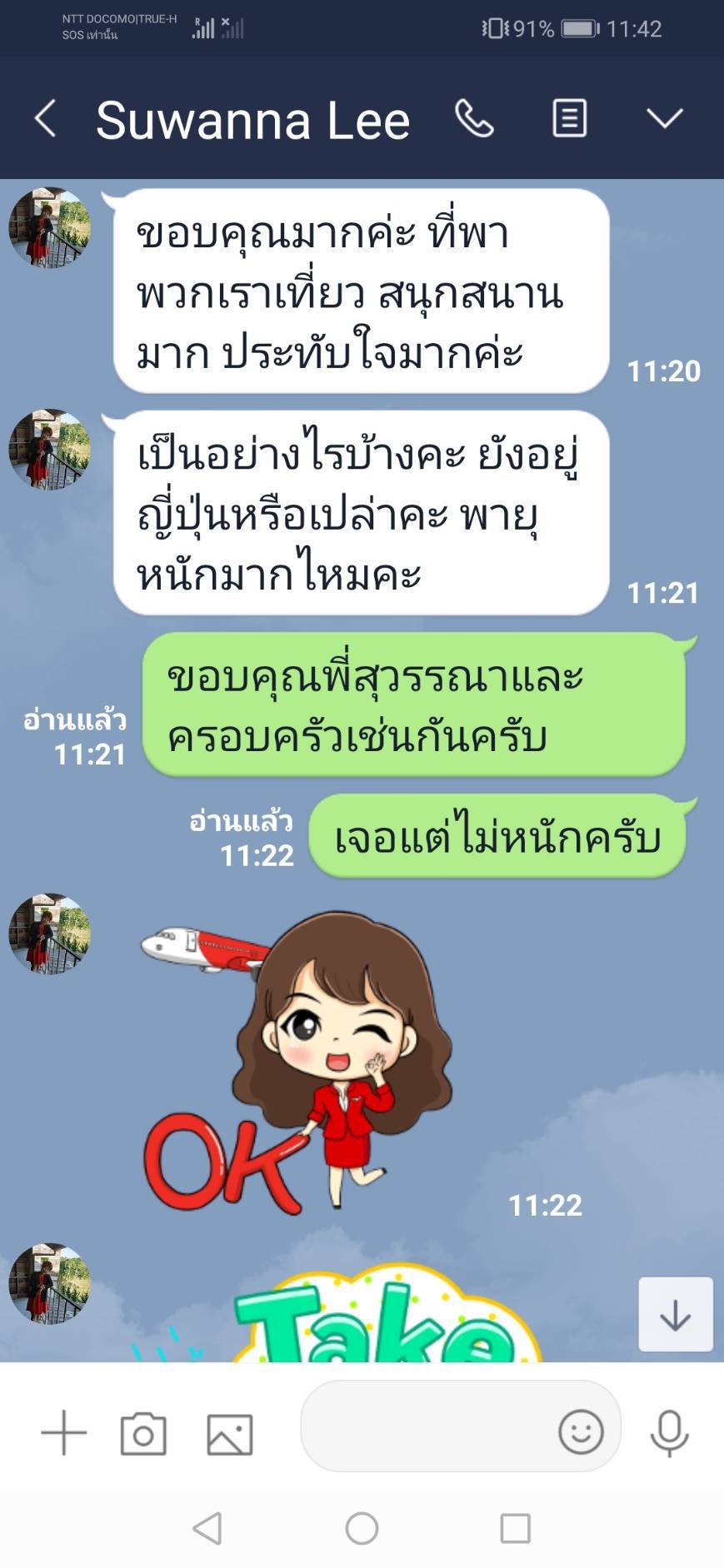Viewport: 724px width, 1568px height.
Task: Open the plus attachment menu
Action: click(x=64, y=1433)
